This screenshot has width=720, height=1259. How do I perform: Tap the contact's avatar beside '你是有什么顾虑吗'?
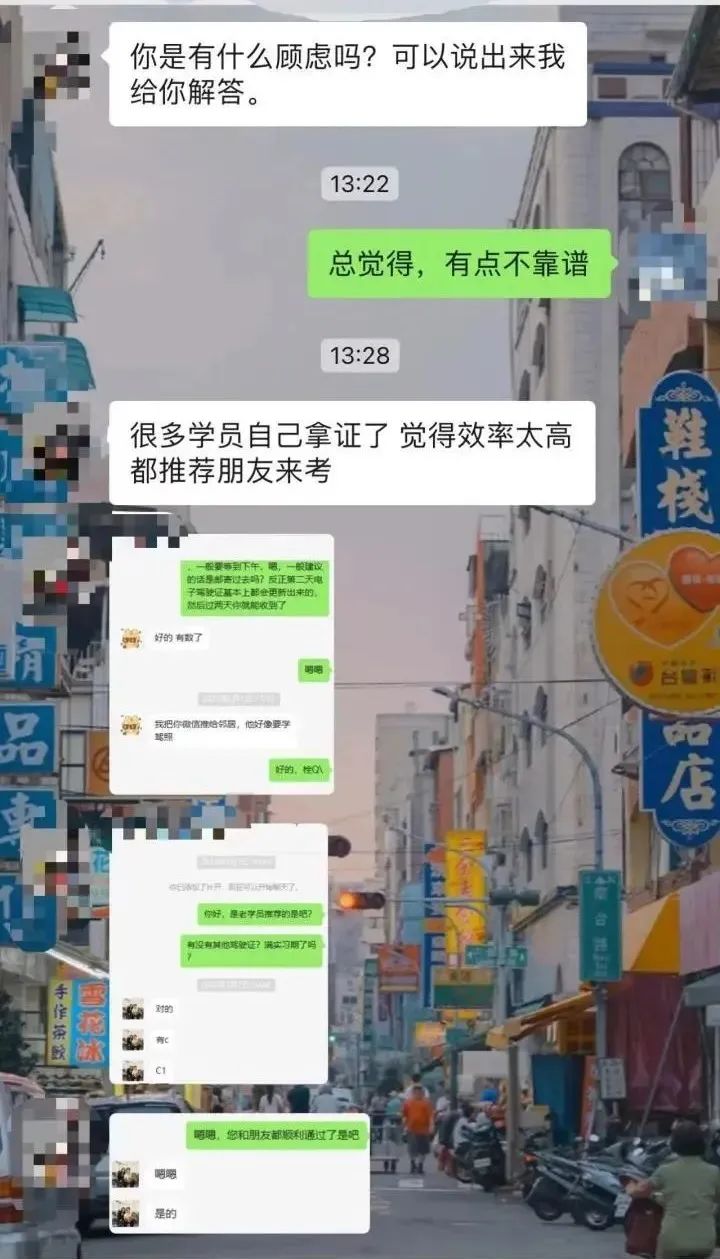pos(60,63)
